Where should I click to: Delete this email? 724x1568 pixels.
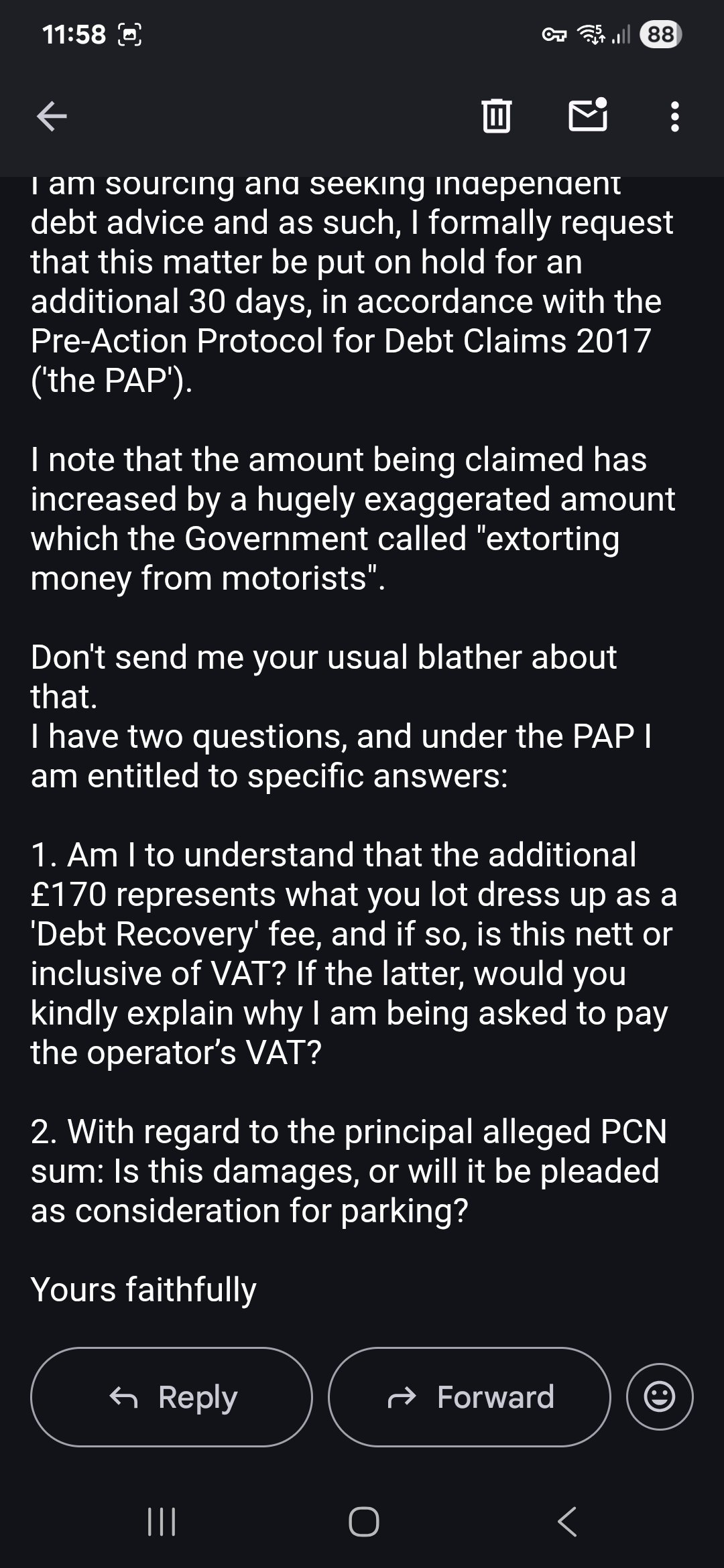coord(497,116)
